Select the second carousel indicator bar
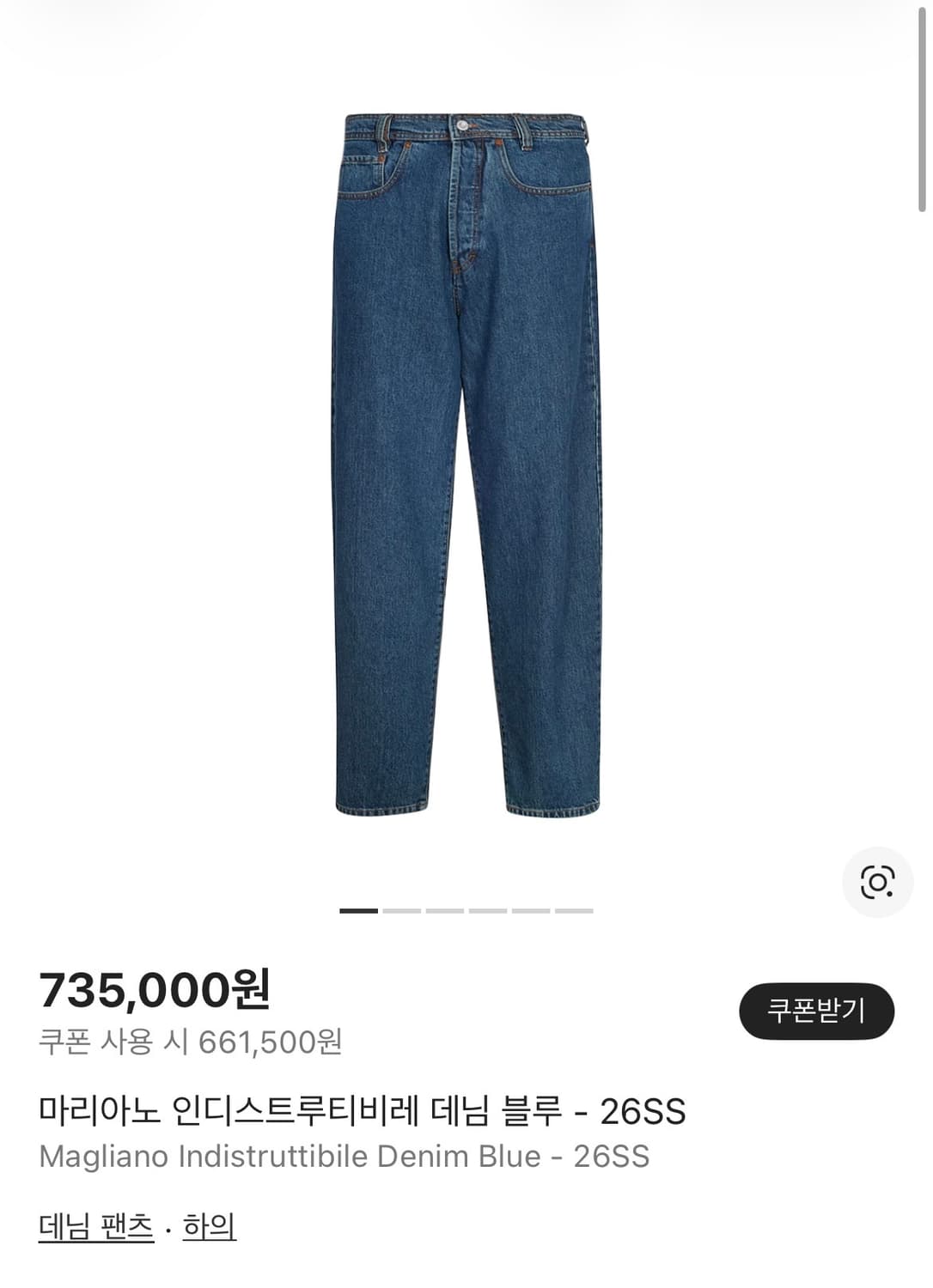This screenshot has height=1288, width=933. pos(400,905)
